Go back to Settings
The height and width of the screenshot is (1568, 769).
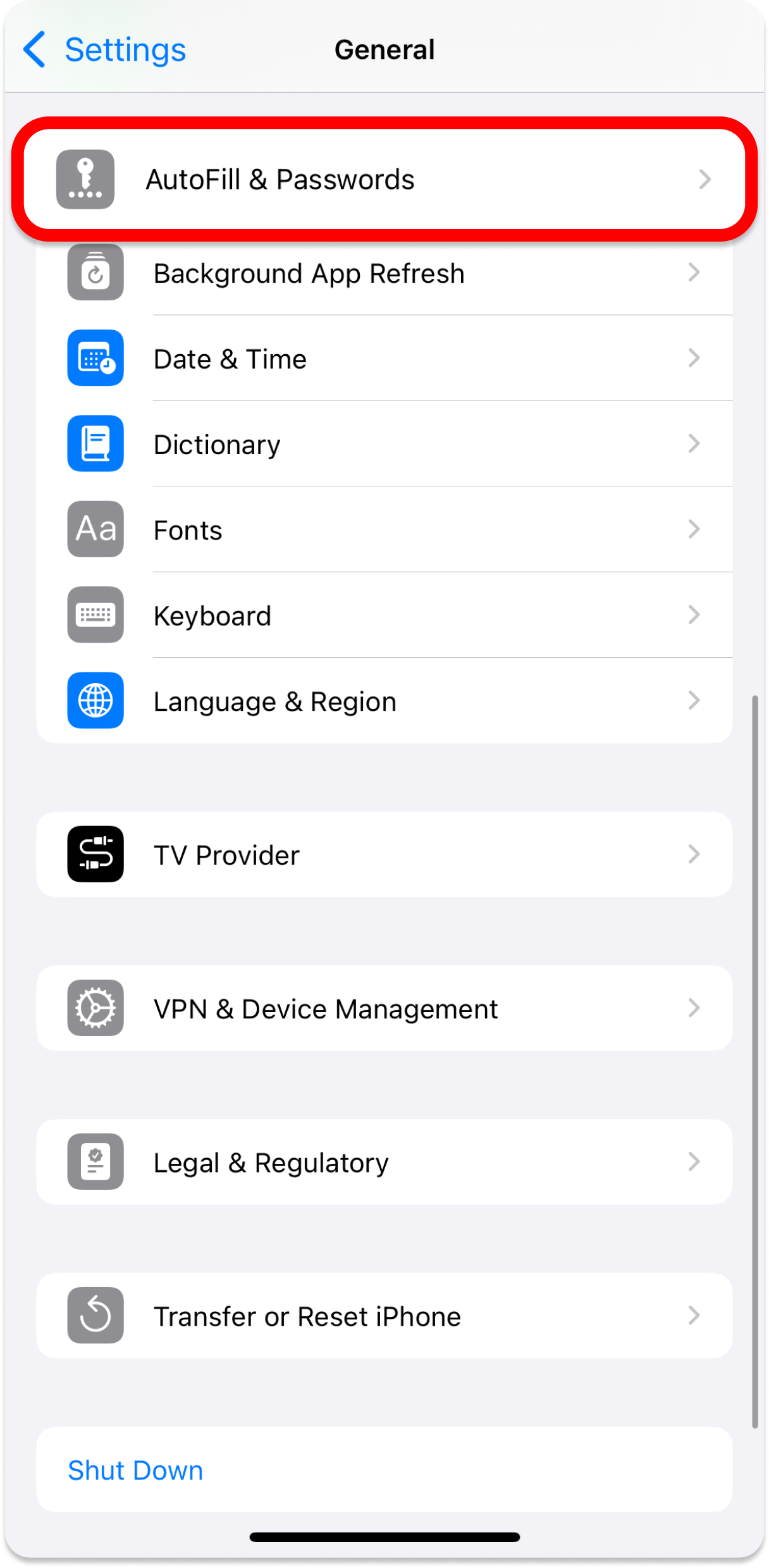[x=104, y=50]
